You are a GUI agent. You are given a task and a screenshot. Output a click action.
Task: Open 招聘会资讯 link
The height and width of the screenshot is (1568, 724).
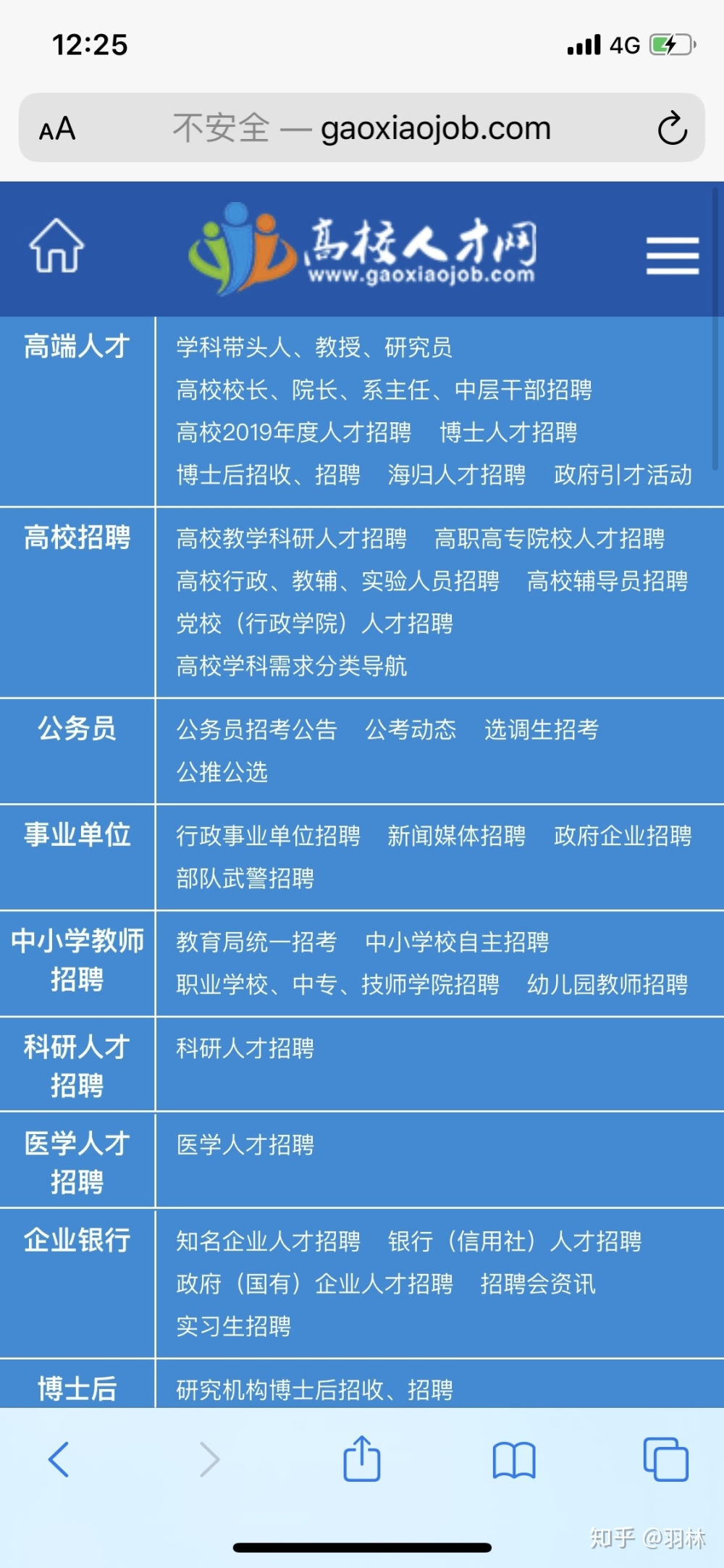point(538,1283)
